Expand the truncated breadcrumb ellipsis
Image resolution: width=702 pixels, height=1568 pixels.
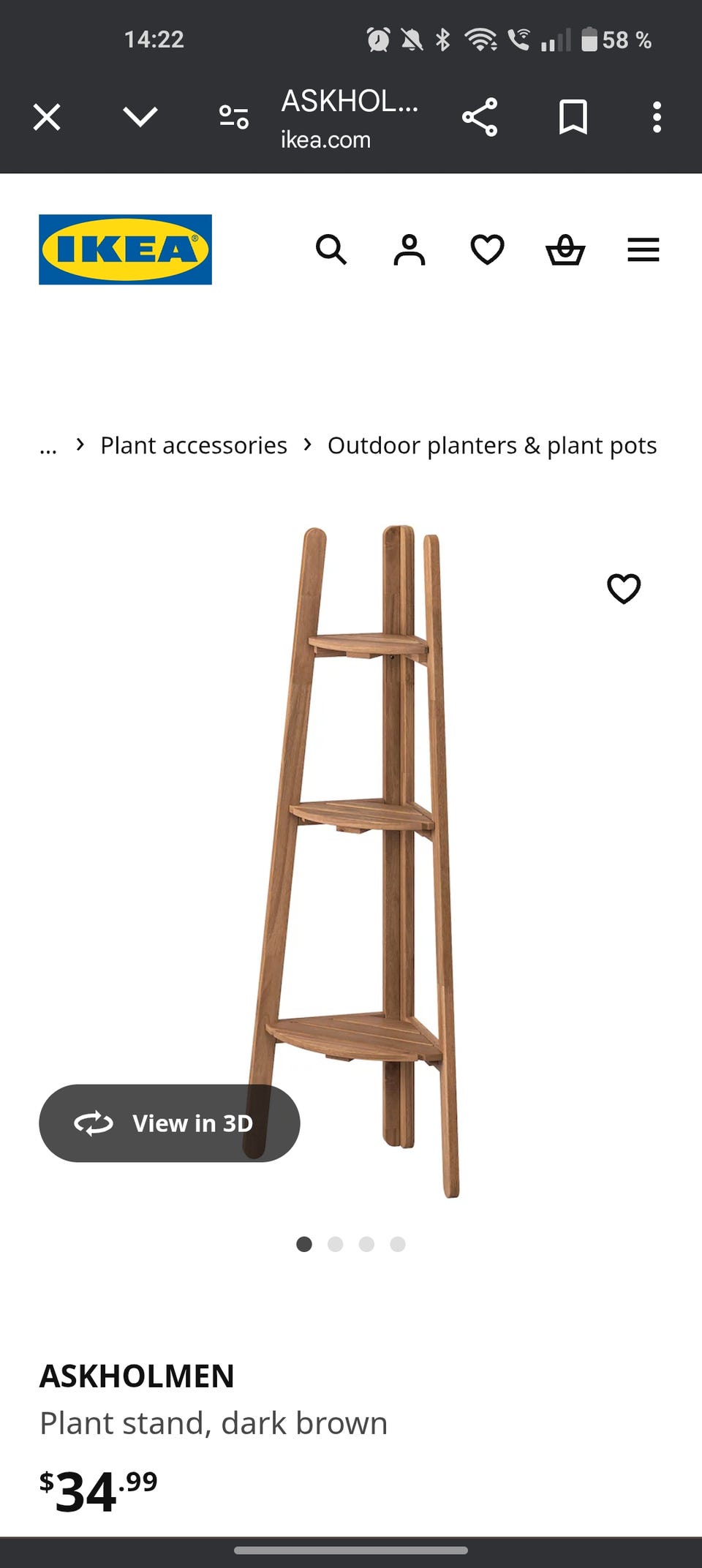[48, 445]
